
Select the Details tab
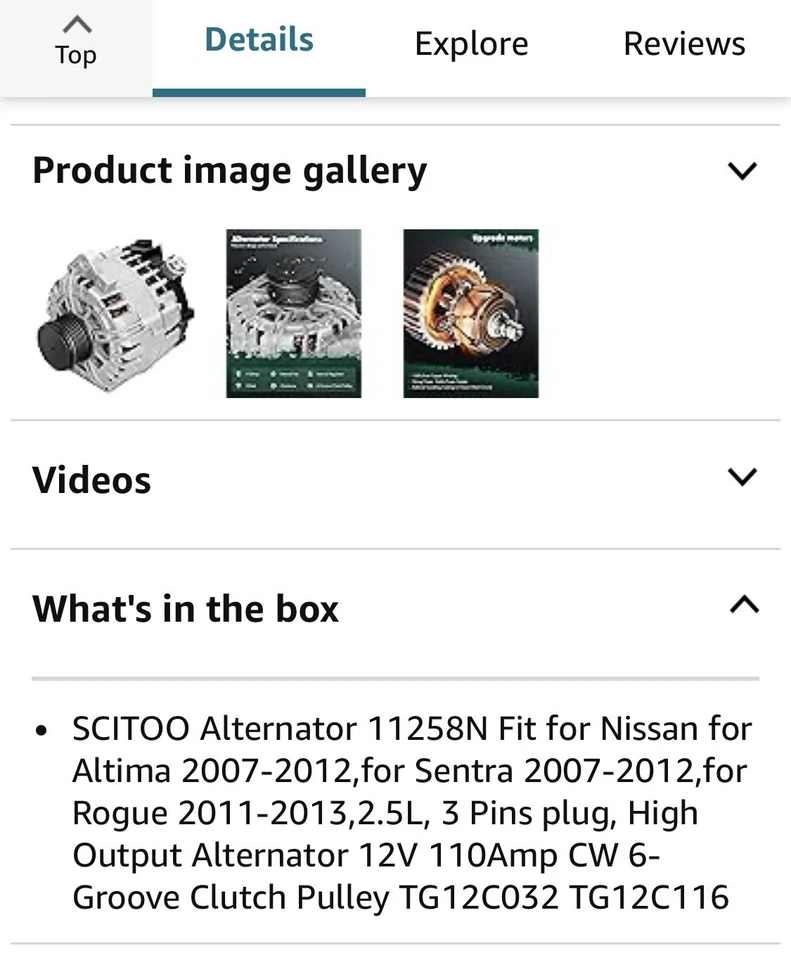pos(259,42)
